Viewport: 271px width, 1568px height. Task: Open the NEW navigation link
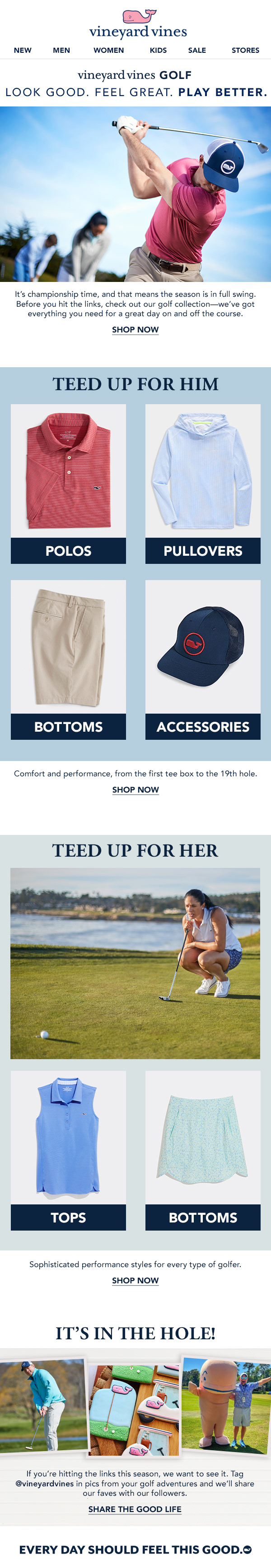point(23,51)
